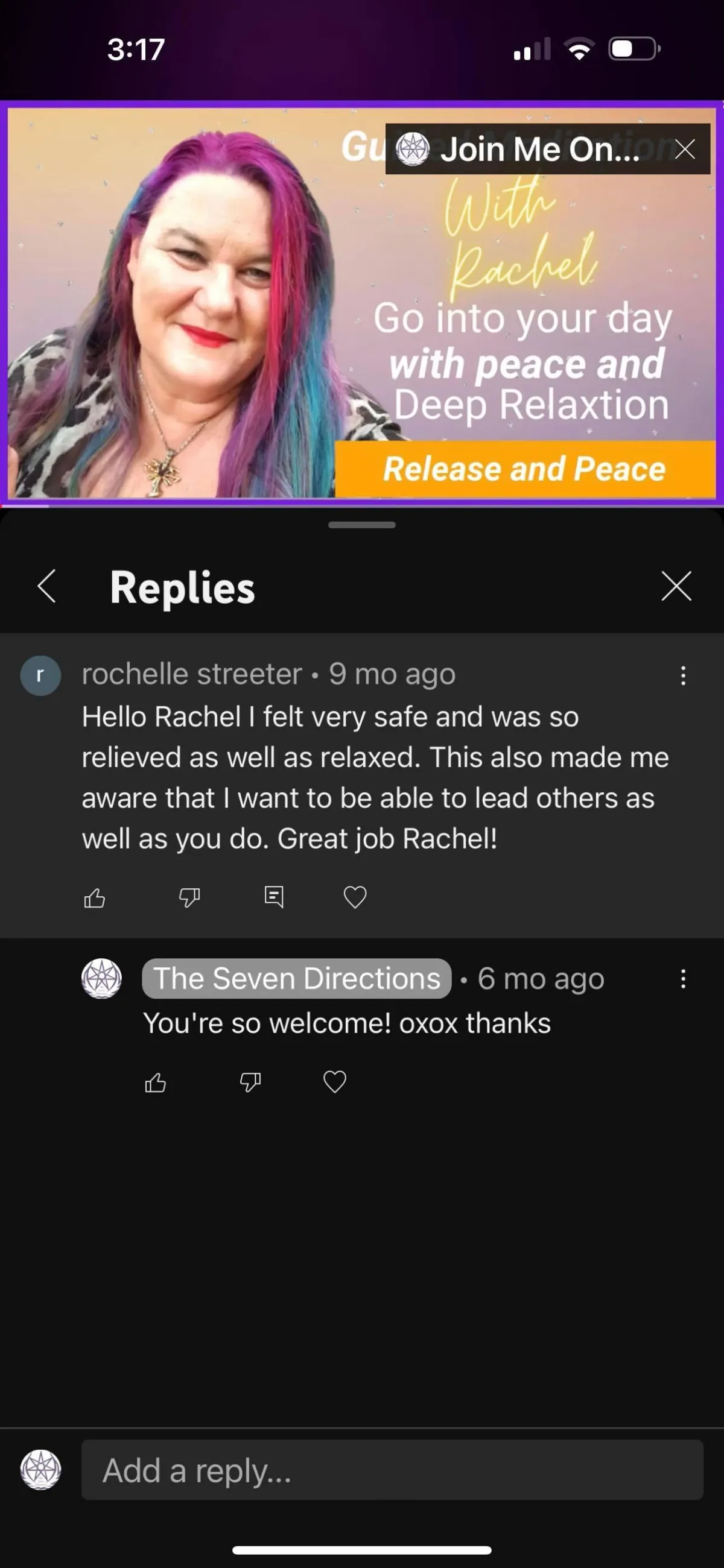Dislike rochelle streeter's comment
Screen dimensions: 724x1568
[x=189, y=897]
